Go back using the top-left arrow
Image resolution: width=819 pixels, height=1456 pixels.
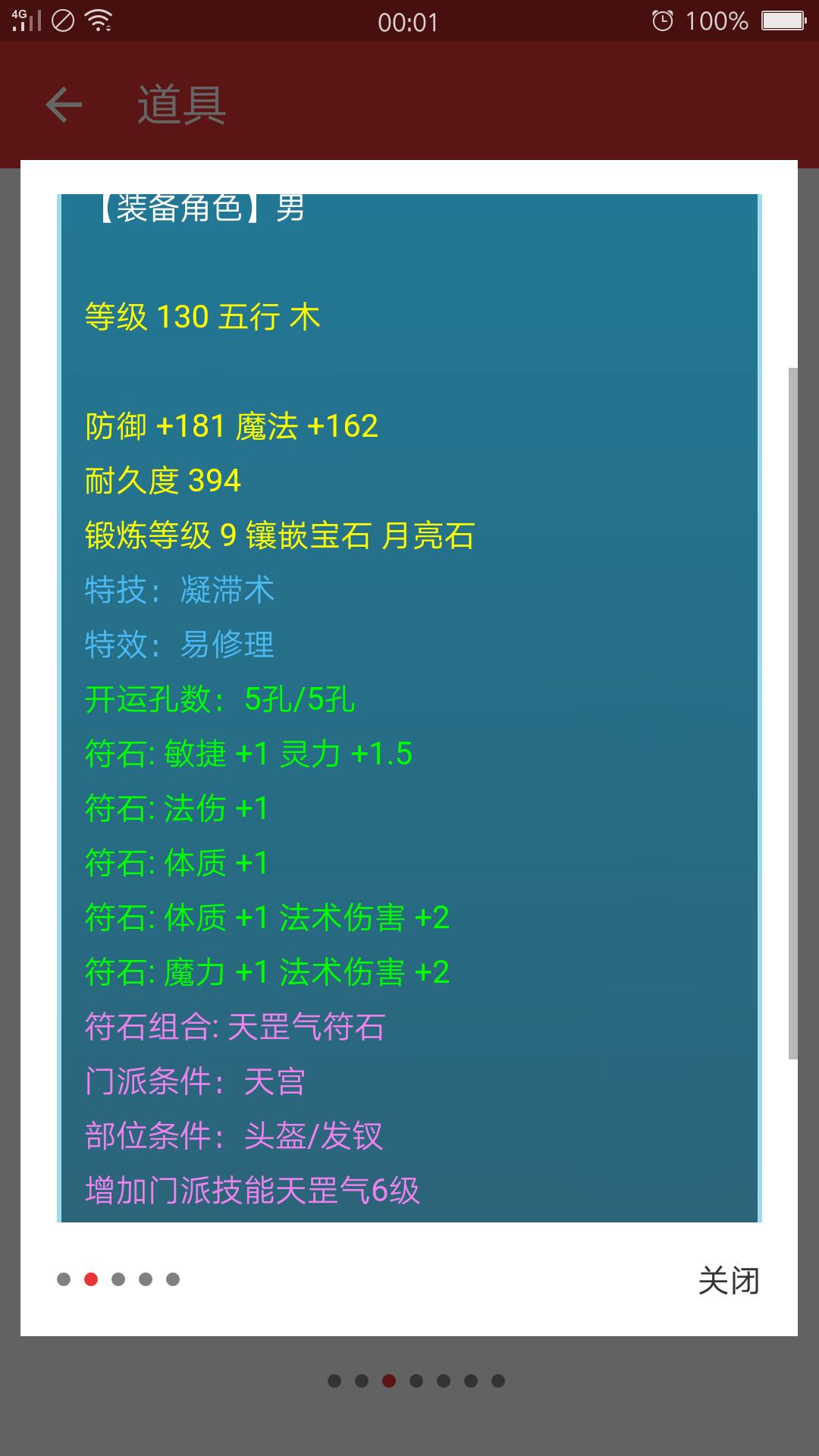click(x=64, y=104)
